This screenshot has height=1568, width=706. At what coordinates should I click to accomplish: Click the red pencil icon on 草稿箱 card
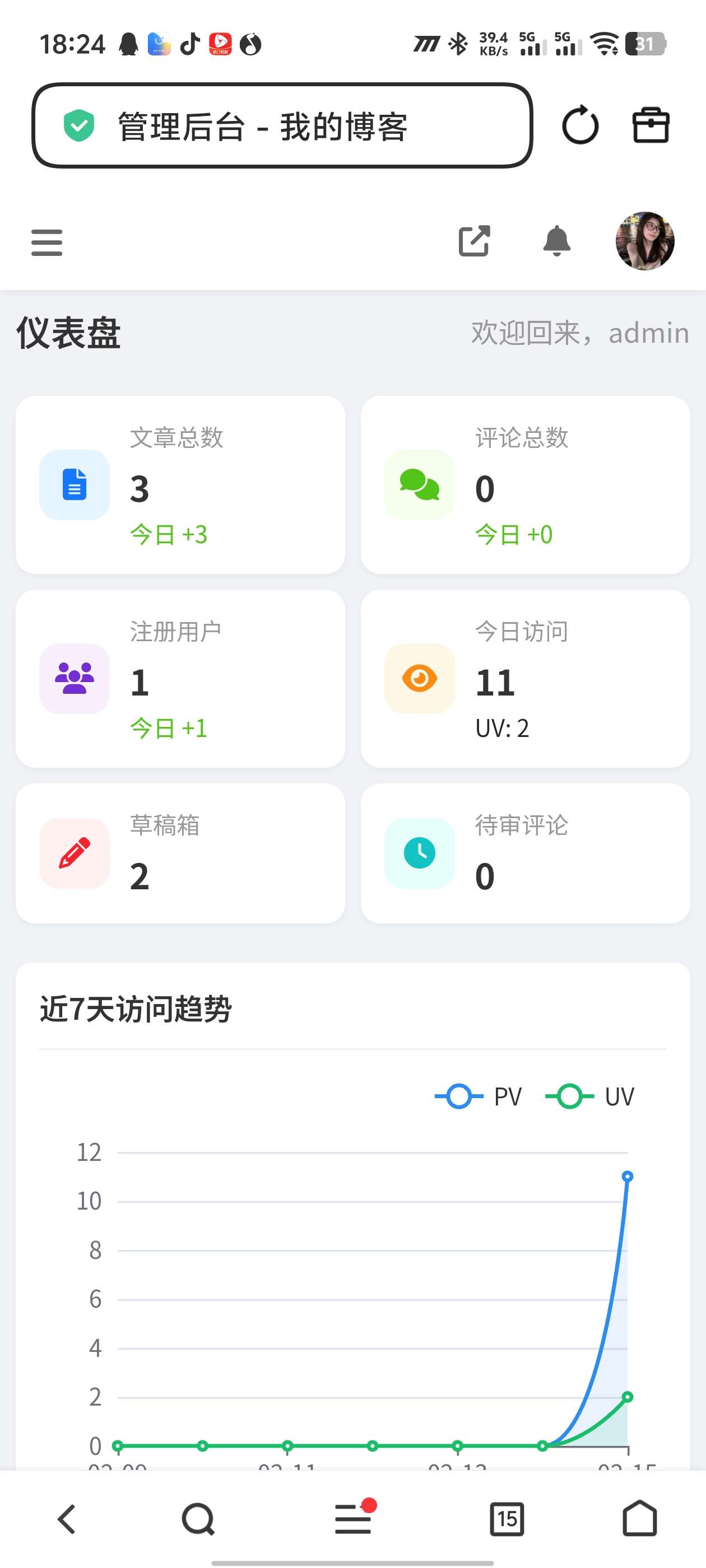coord(74,853)
